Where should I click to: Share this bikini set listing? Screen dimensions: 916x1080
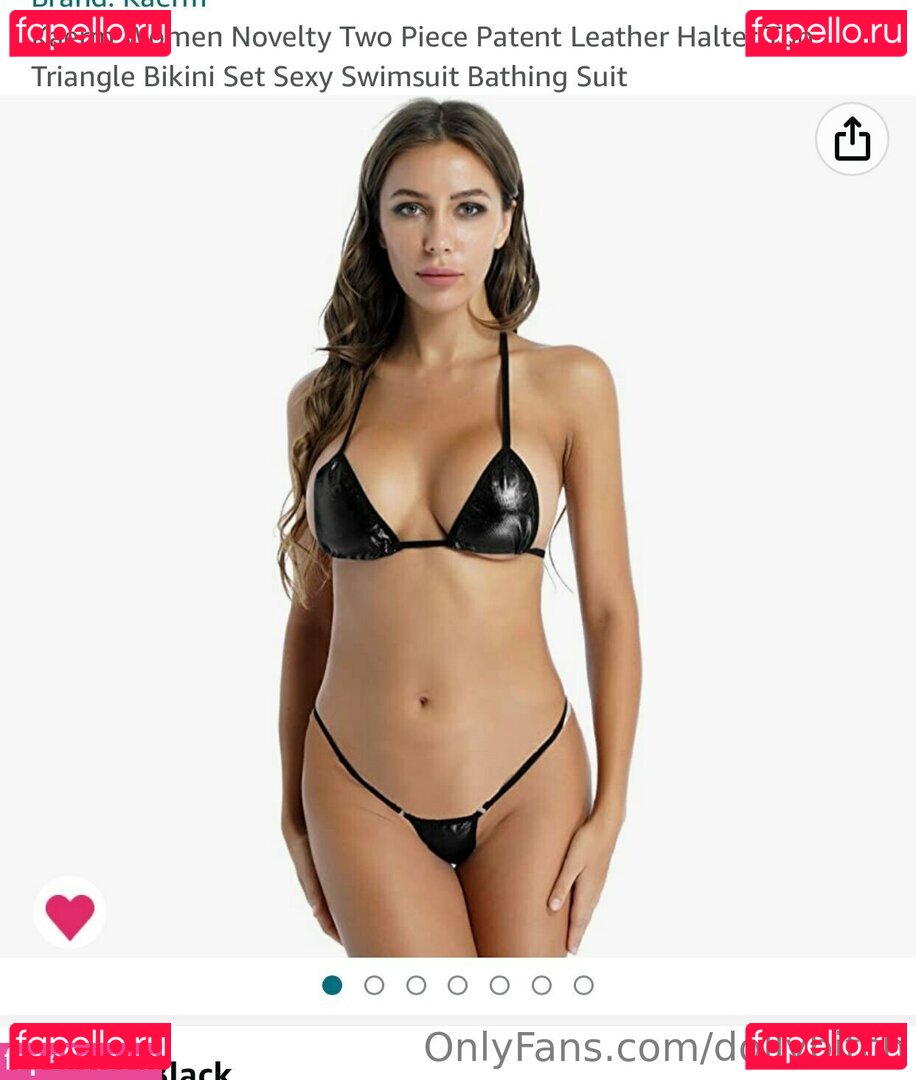[852, 139]
